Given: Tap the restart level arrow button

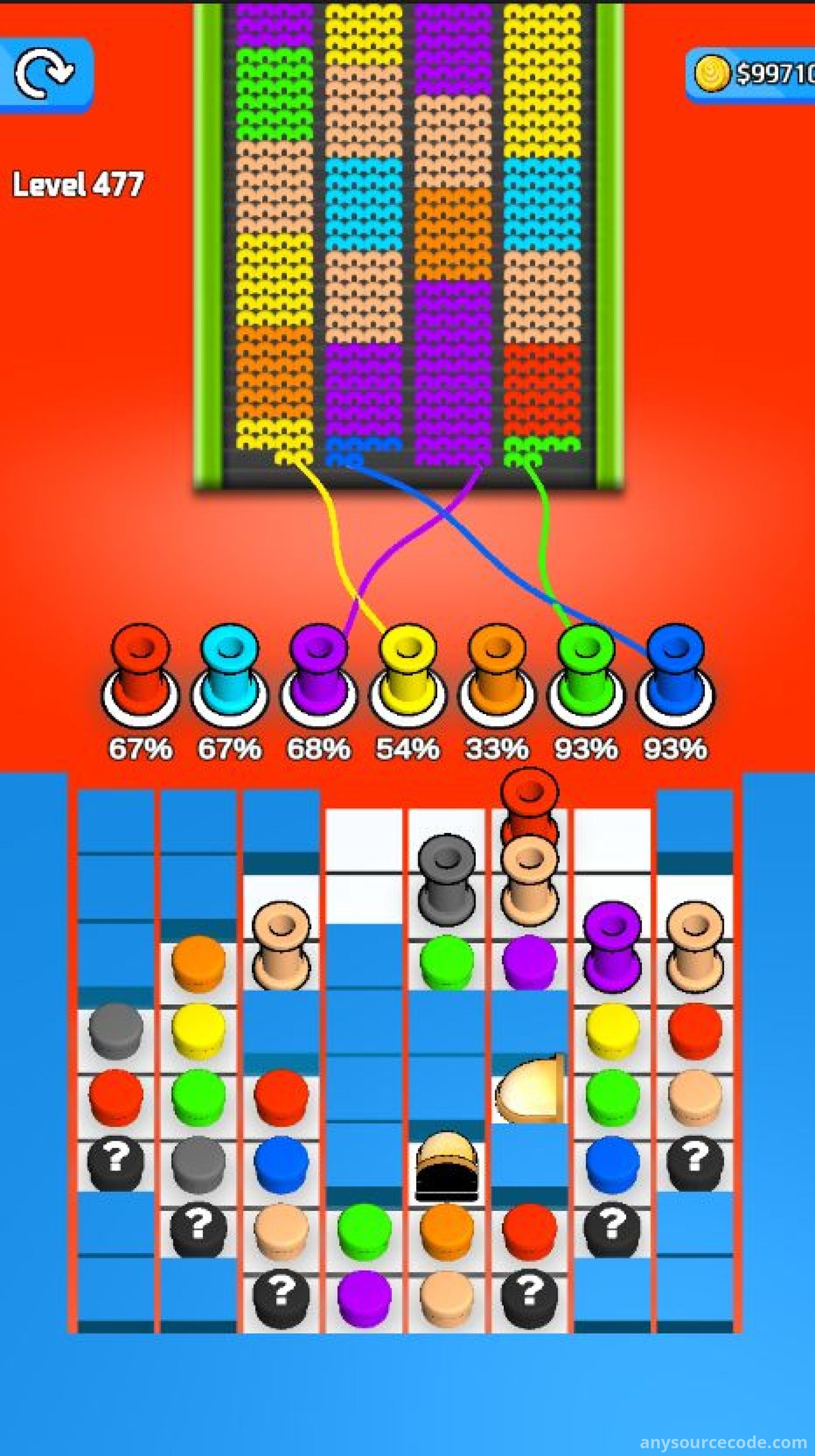Looking at the screenshot, I should point(45,72).
